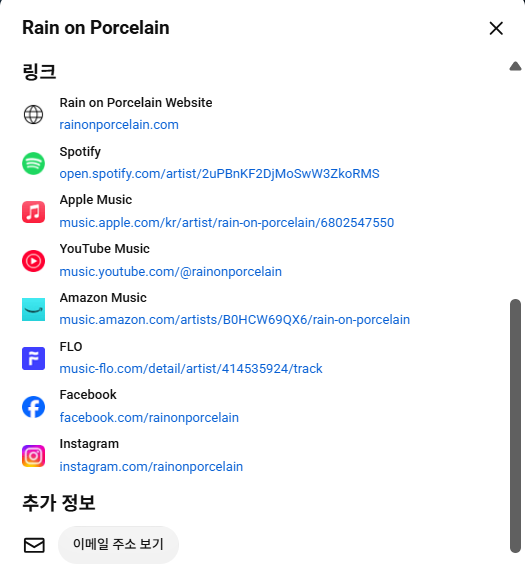This screenshot has height=568, width=525.
Task: Tap 이메일 주소 보기 to reveal the email
Action: tap(118, 544)
